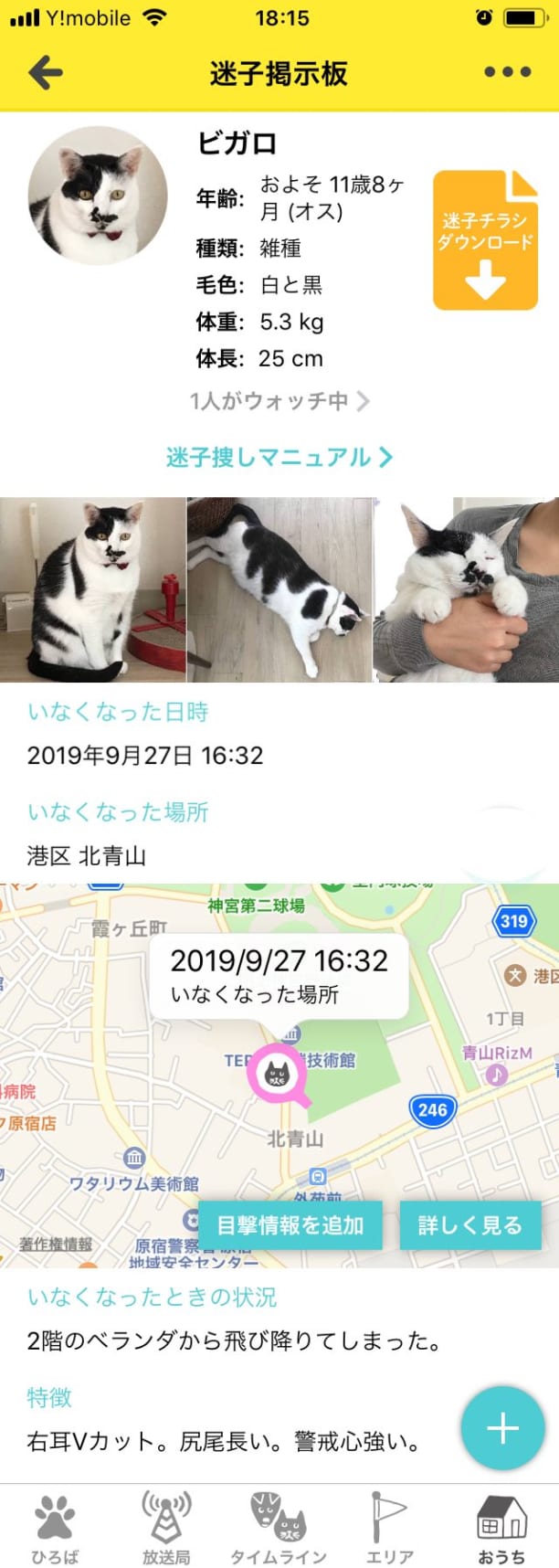The height and width of the screenshot is (1568, 559).
Task: Open the three-dot overflow menu
Action: tap(507, 72)
